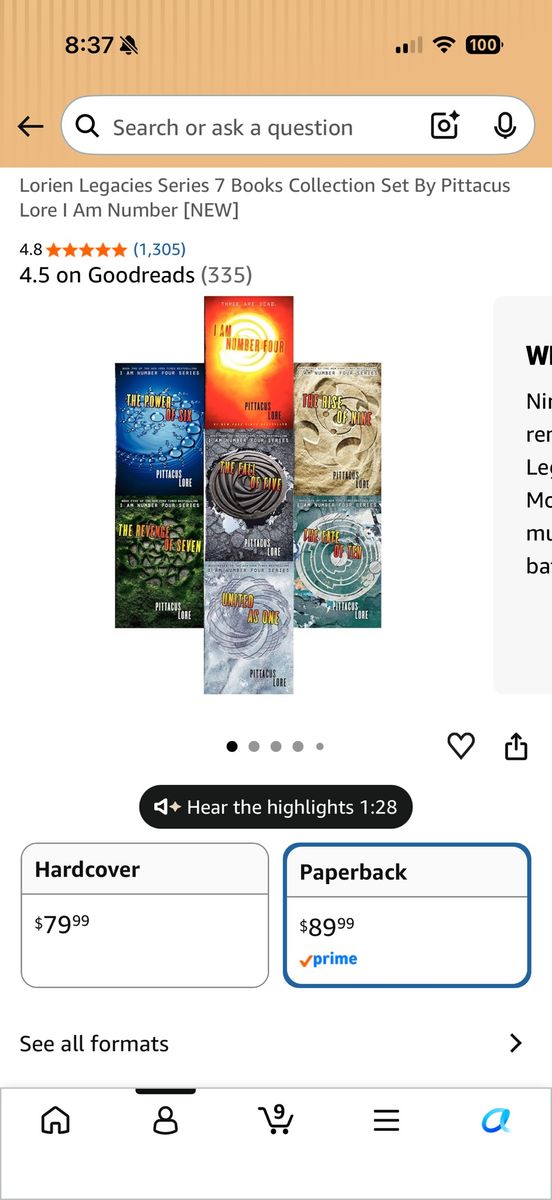Image resolution: width=552 pixels, height=1200 pixels.
Task: Play Hear the highlights audio
Action: point(276,807)
